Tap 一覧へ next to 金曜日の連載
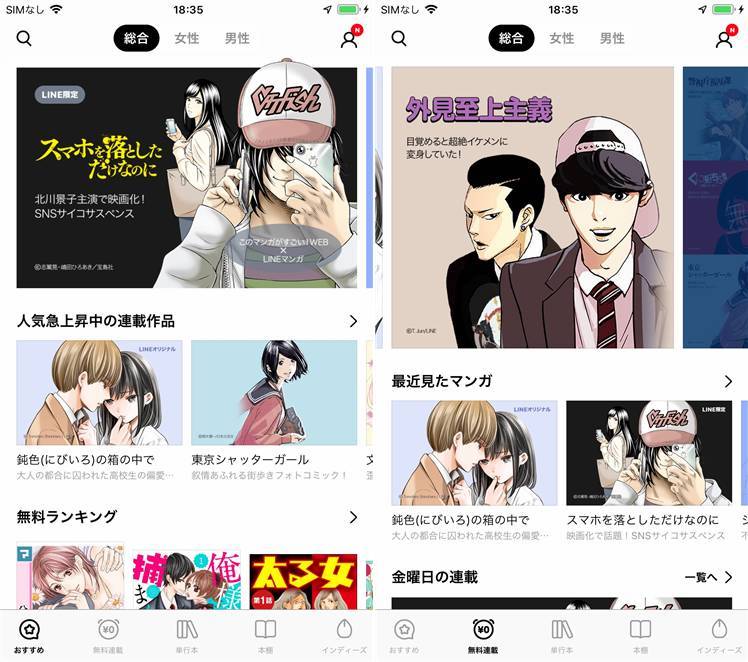748x662 pixels. pyautogui.click(x=708, y=577)
